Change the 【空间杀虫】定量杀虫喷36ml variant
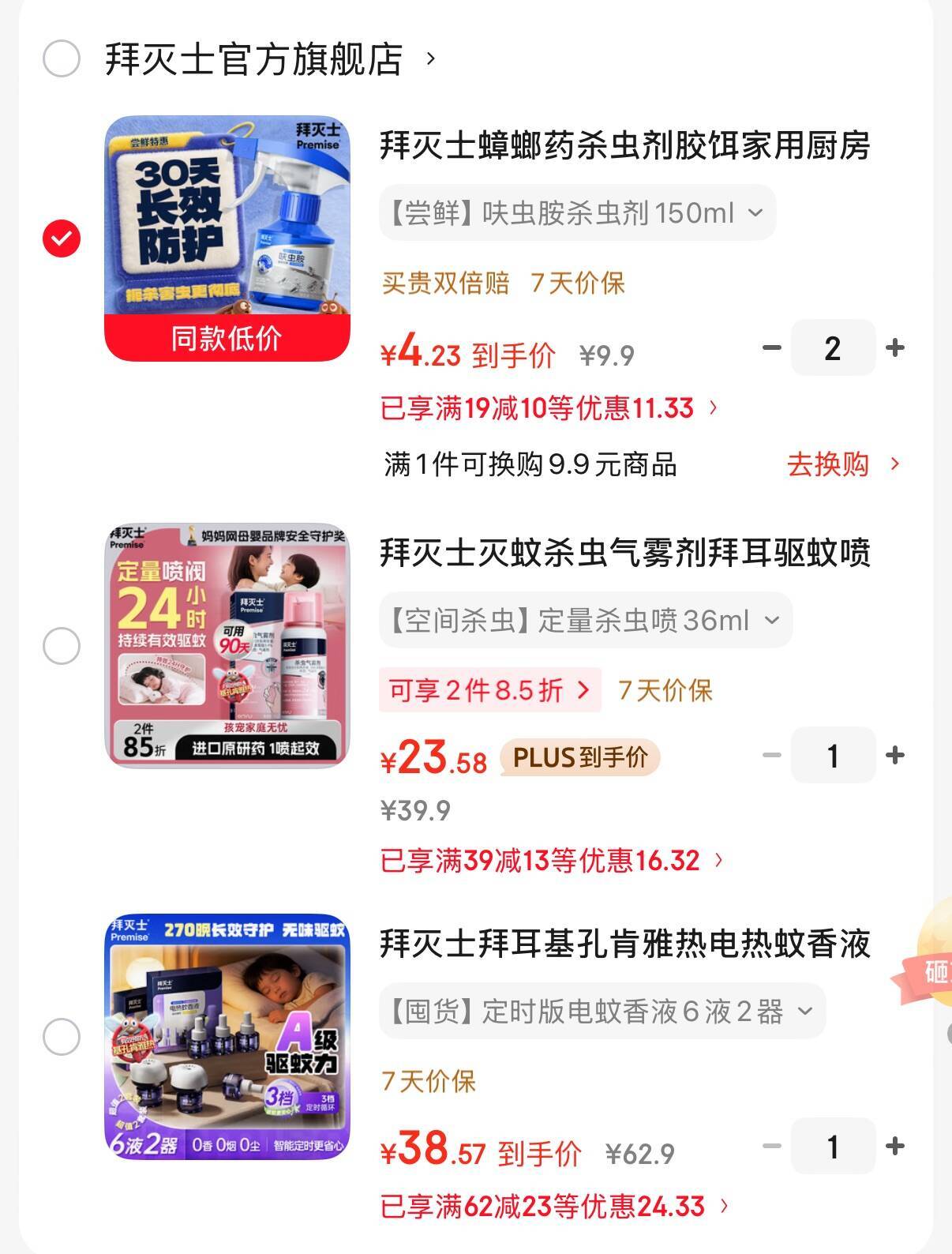The image size is (952, 1254). [585, 621]
